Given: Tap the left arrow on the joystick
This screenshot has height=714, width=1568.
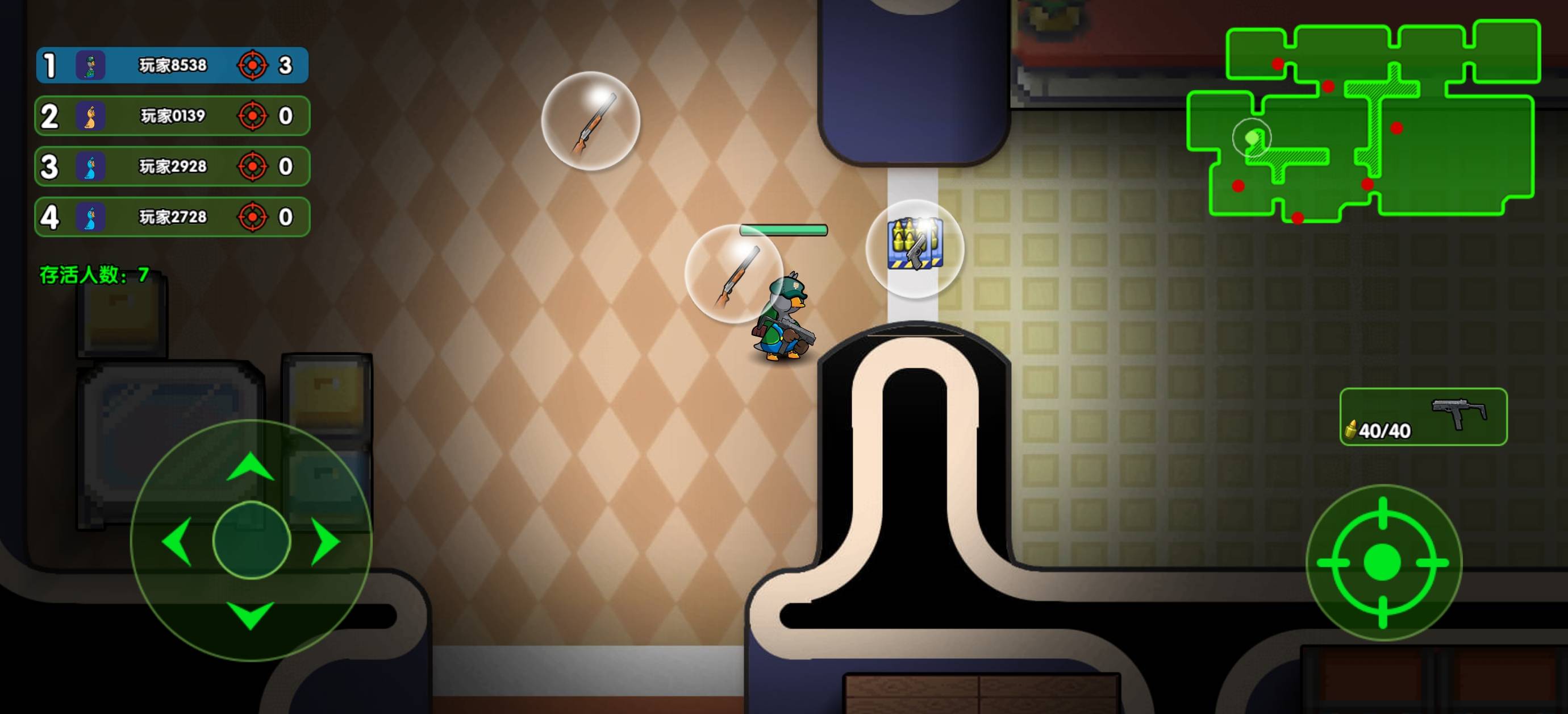Looking at the screenshot, I should coord(177,541).
